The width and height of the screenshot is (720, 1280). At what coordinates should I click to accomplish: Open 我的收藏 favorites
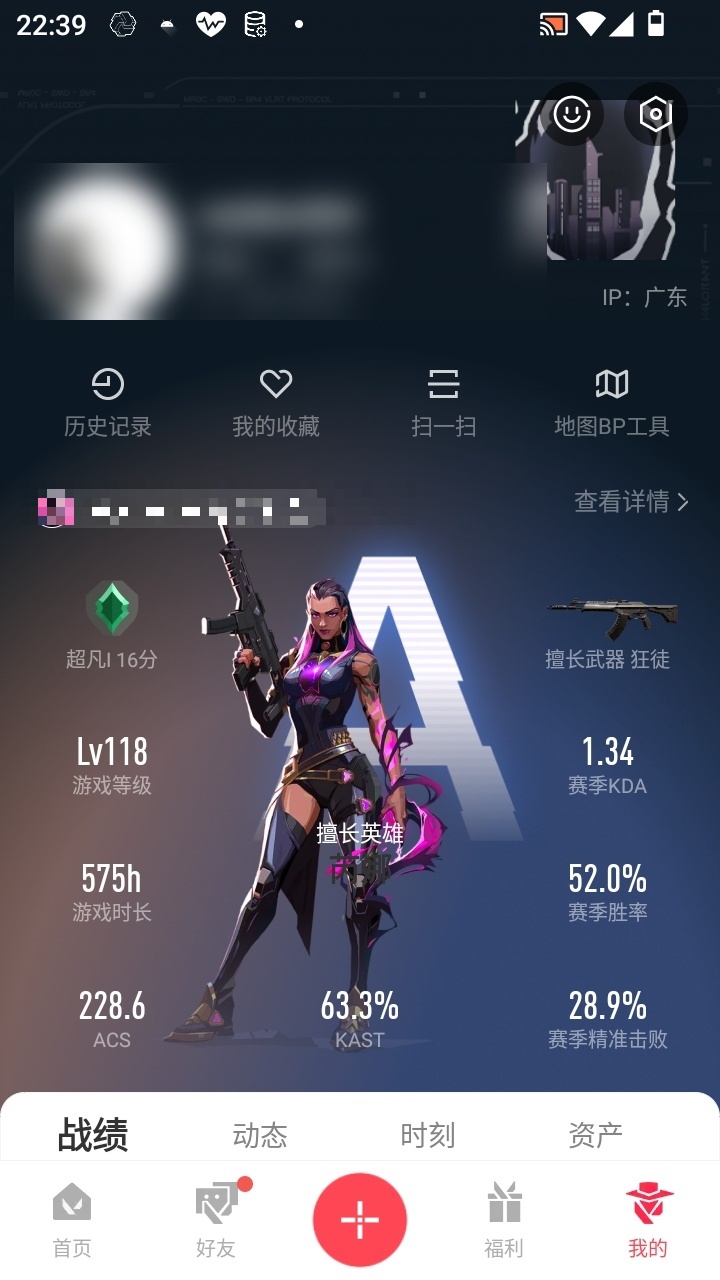click(276, 403)
